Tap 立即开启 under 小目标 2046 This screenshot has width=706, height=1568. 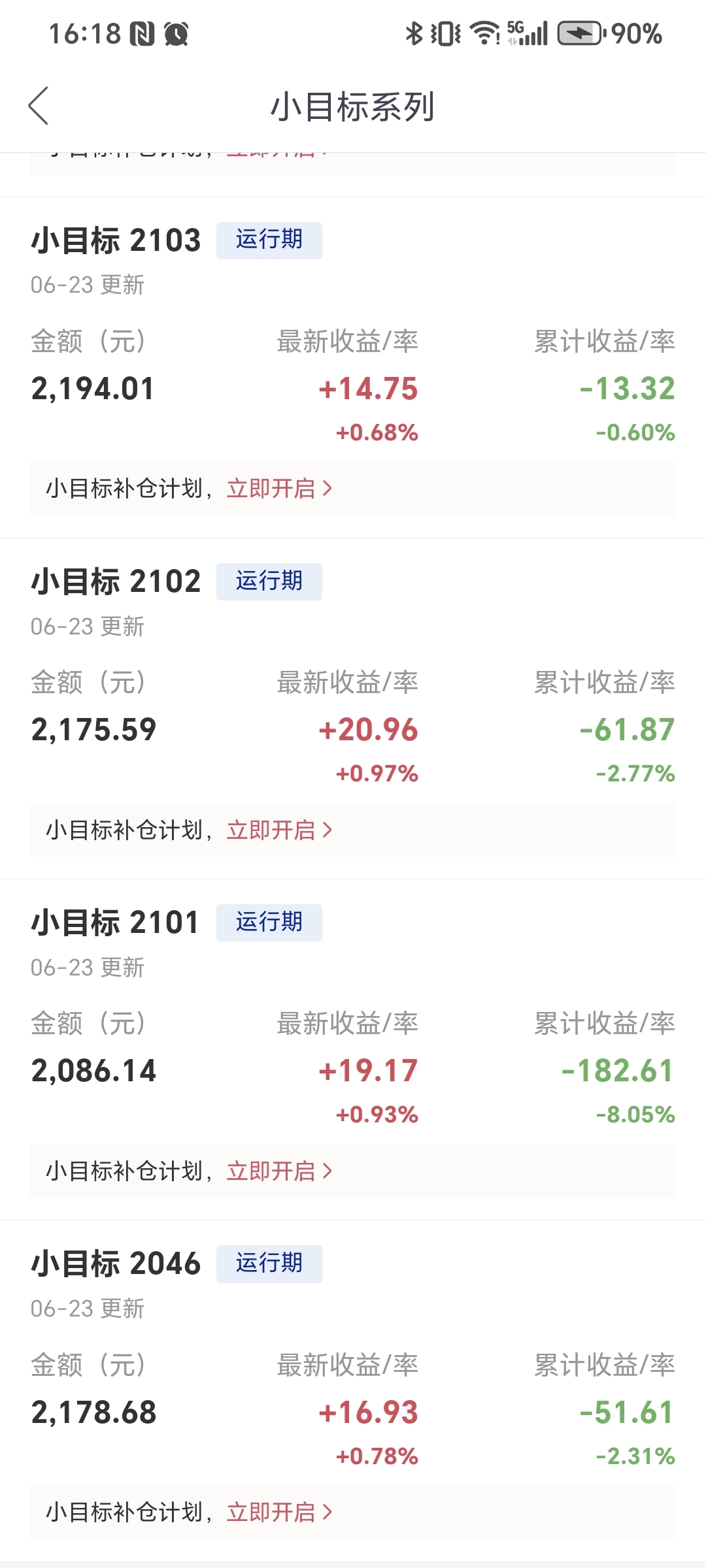tap(279, 1512)
